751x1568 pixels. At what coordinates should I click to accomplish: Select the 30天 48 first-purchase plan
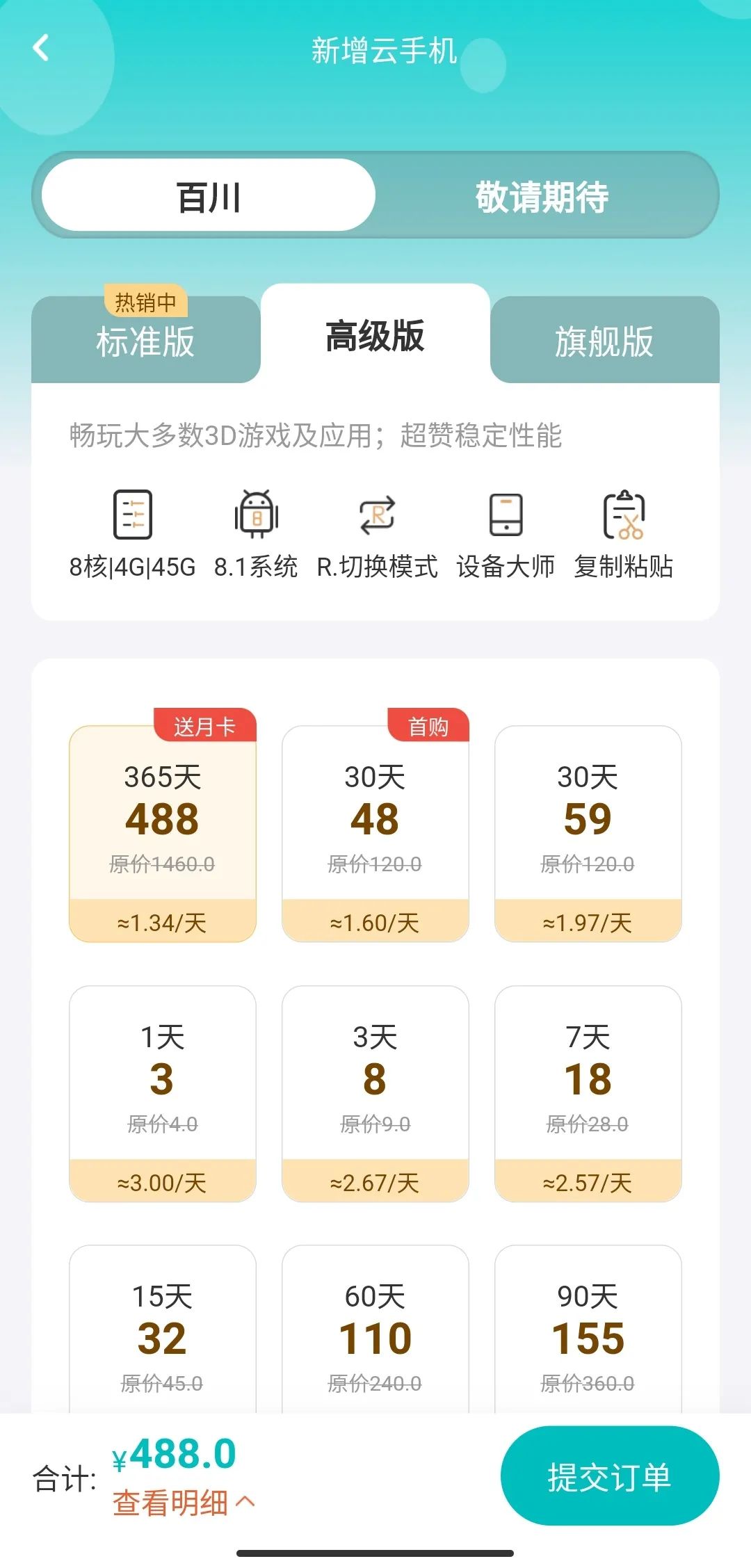[x=375, y=827]
